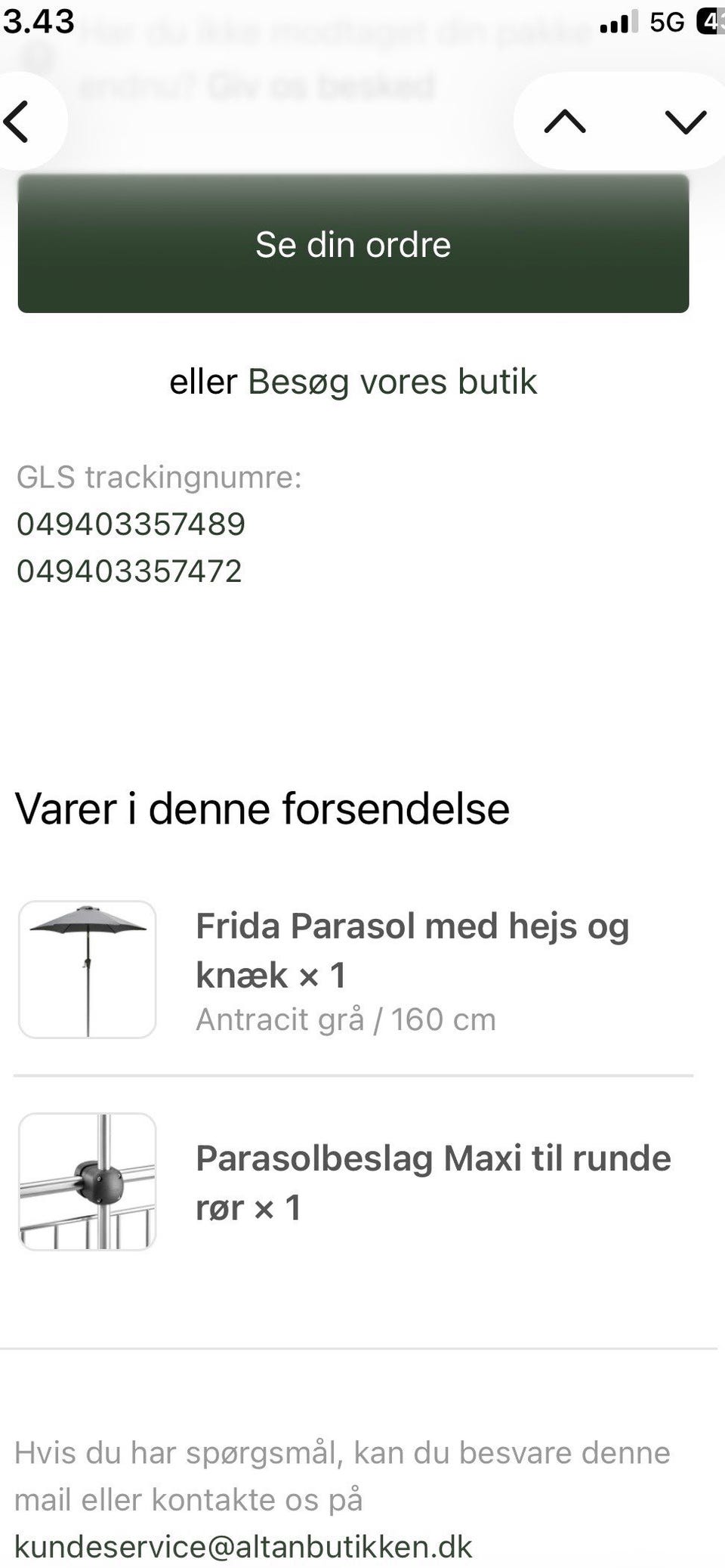Track GLS parcel 049403357472

[x=130, y=571]
